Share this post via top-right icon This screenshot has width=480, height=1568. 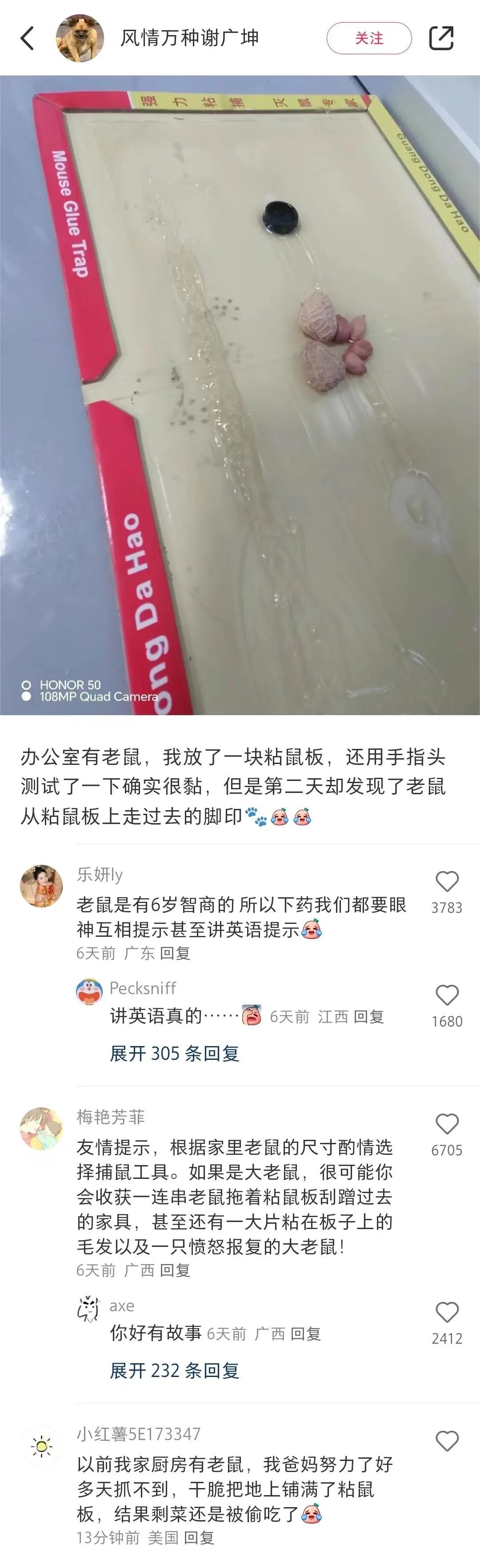point(441,38)
